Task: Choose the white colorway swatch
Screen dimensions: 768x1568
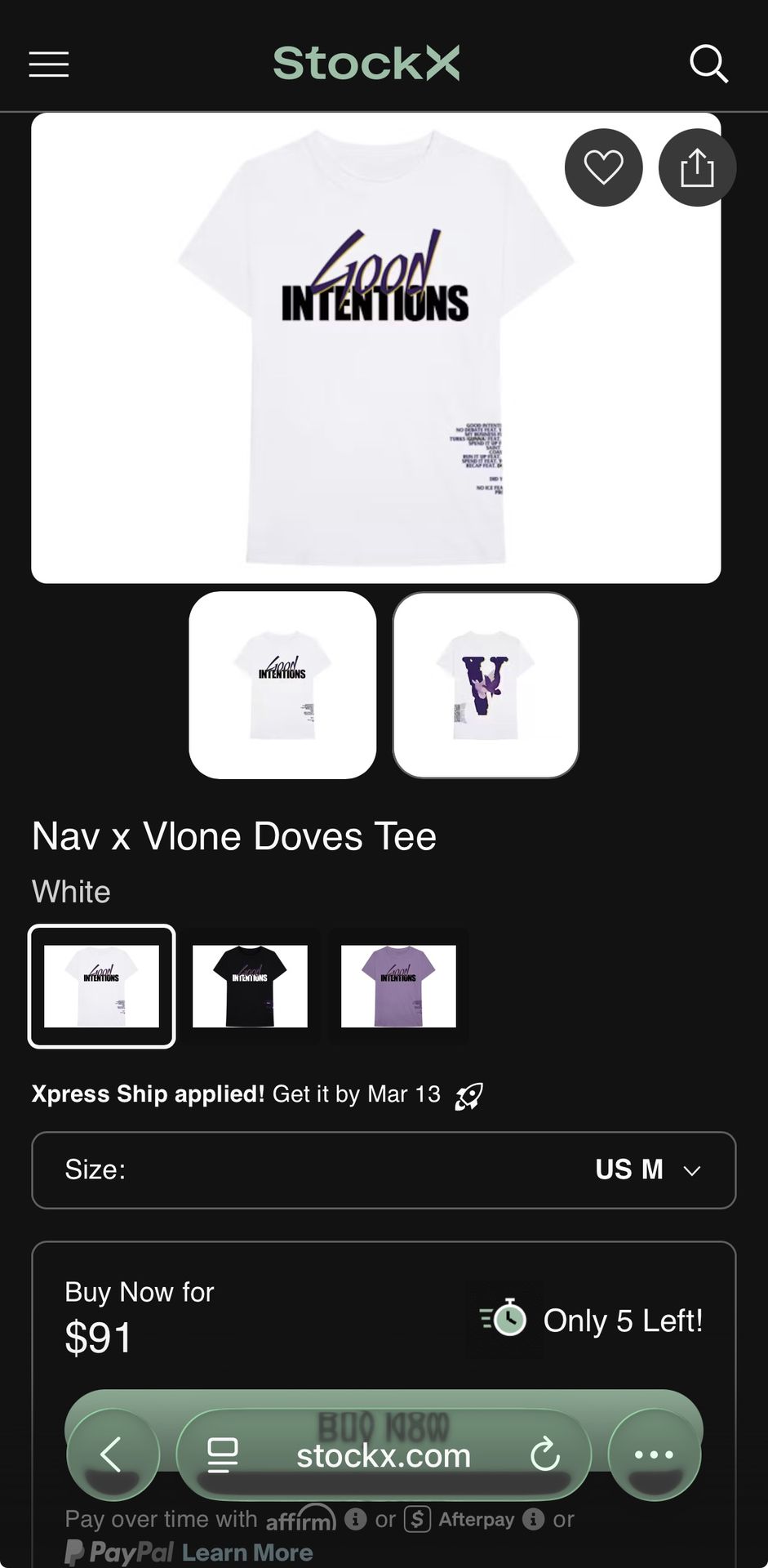Action: (x=101, y=986)
